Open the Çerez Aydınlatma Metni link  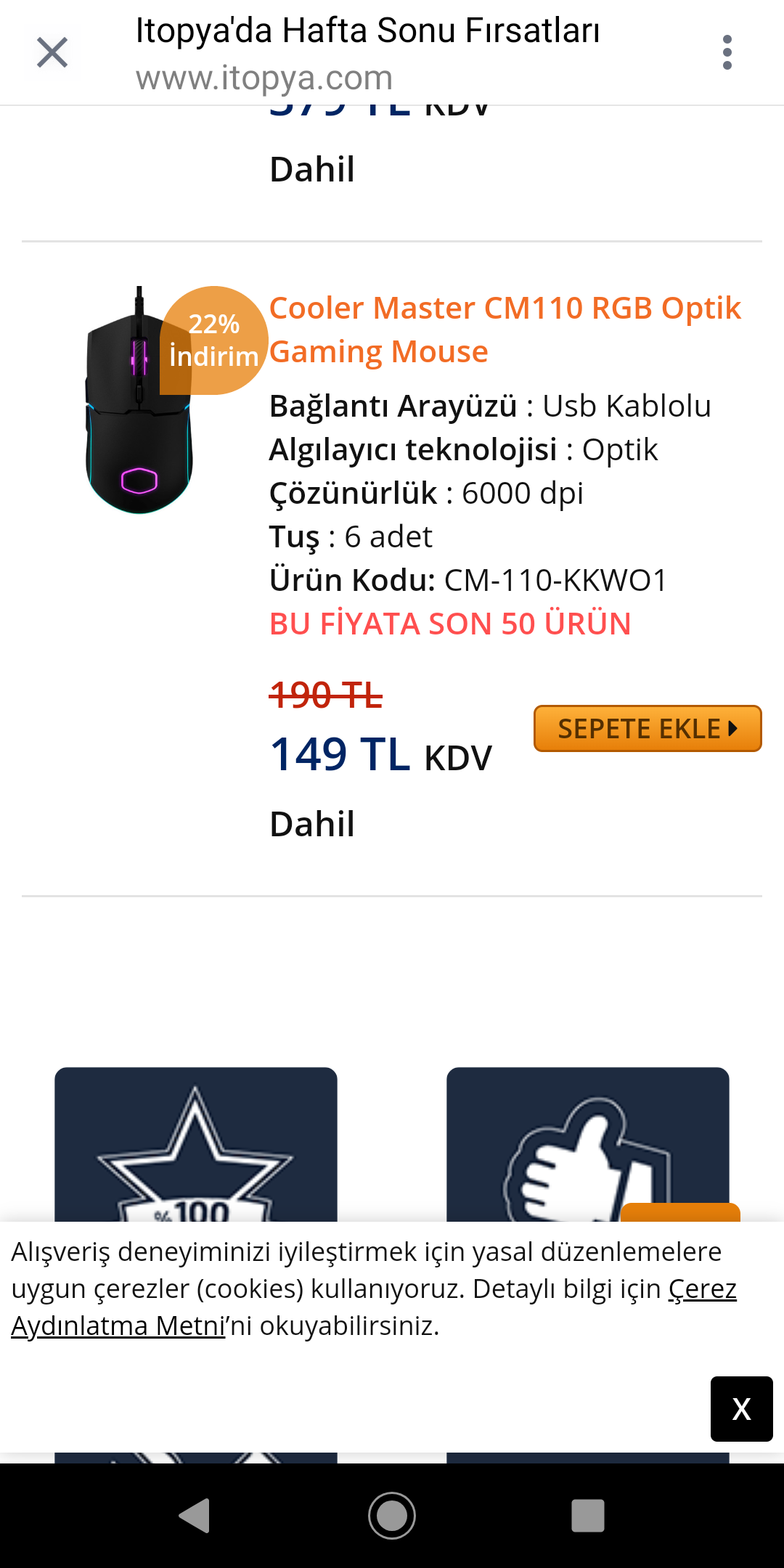[118, 1326]
